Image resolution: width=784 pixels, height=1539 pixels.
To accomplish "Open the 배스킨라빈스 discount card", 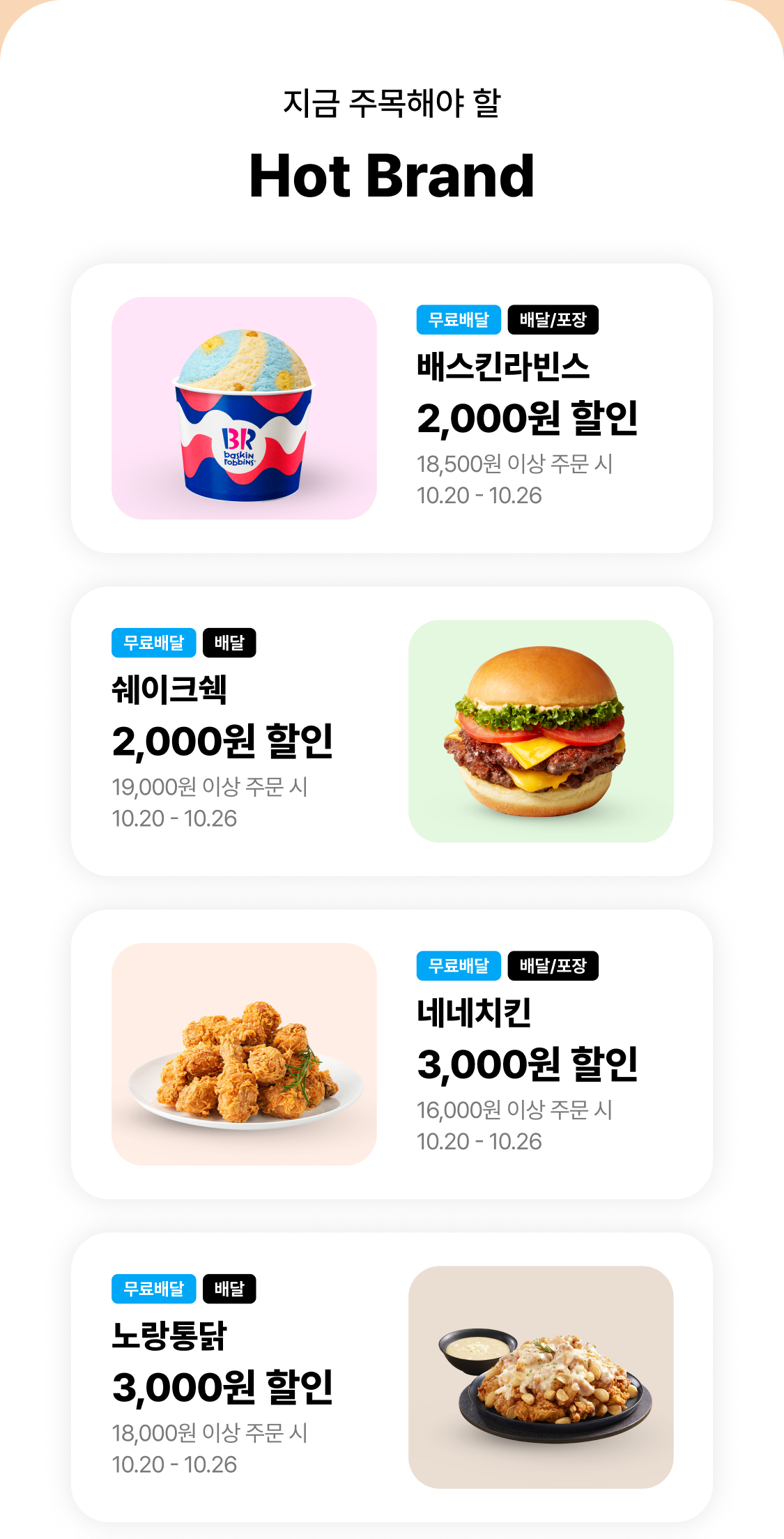I will [x=392, y=408].
